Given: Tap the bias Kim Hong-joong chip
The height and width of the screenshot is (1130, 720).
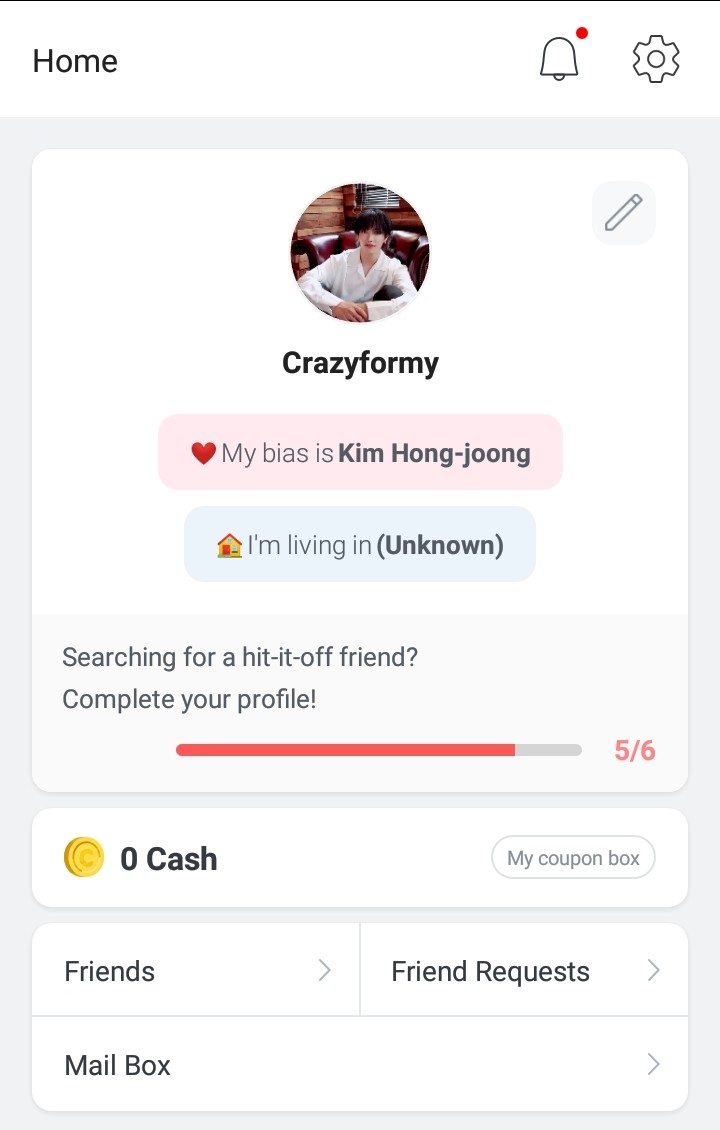Looking at the screenshot, I should 360,453.
